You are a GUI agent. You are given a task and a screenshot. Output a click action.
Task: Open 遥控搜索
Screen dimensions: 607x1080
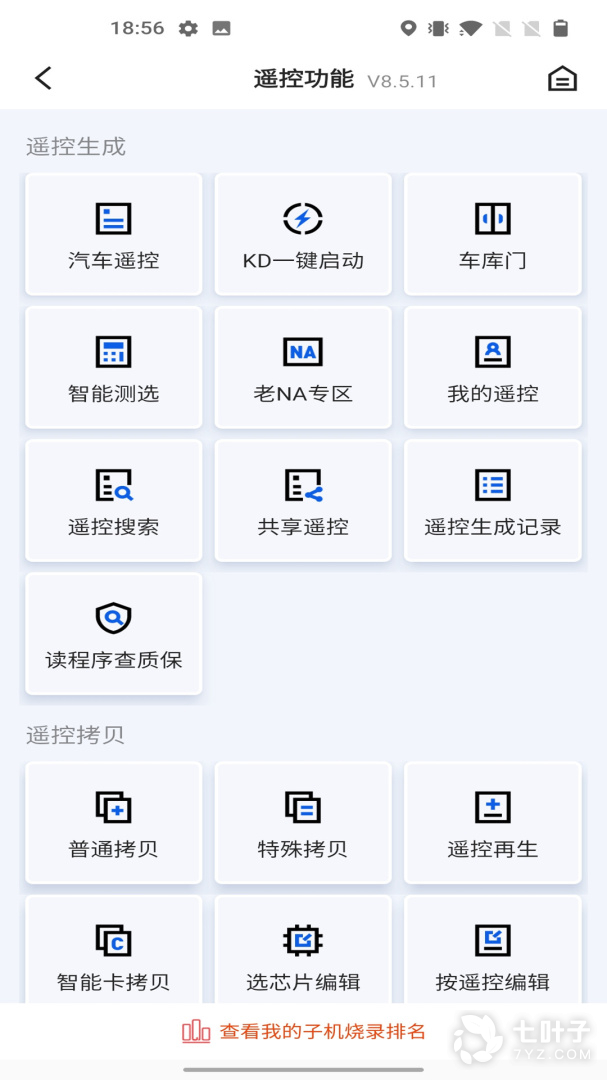(114, 501)
